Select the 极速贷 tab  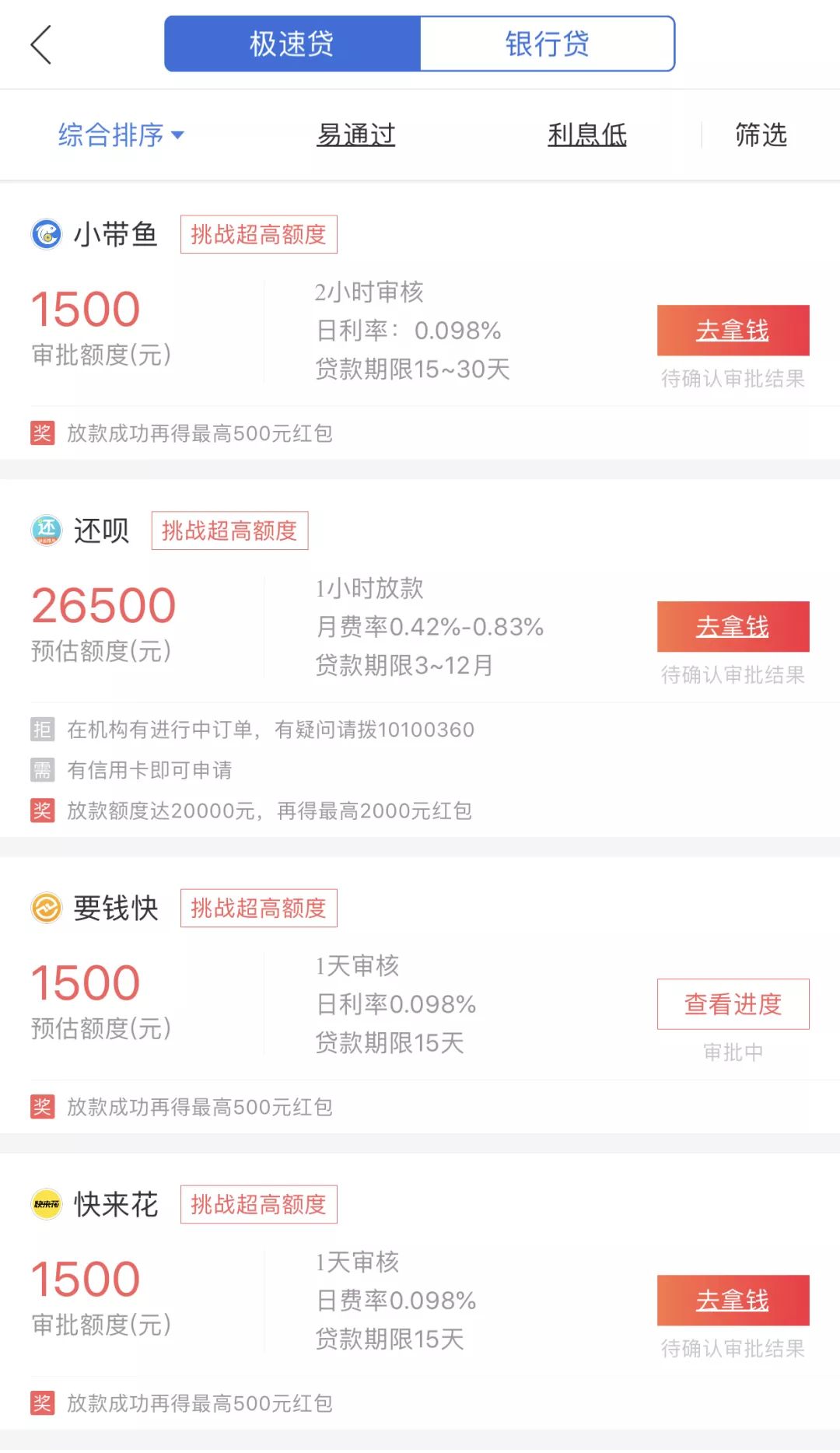click(292, 44)
